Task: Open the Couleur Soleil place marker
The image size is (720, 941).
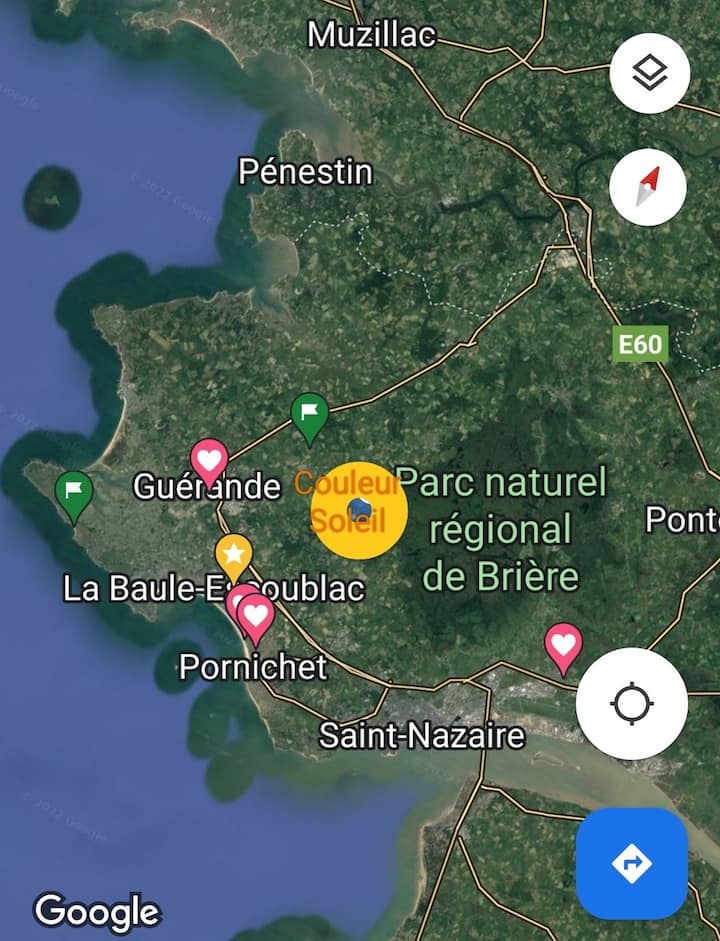Action: click(x=359, y=511)
